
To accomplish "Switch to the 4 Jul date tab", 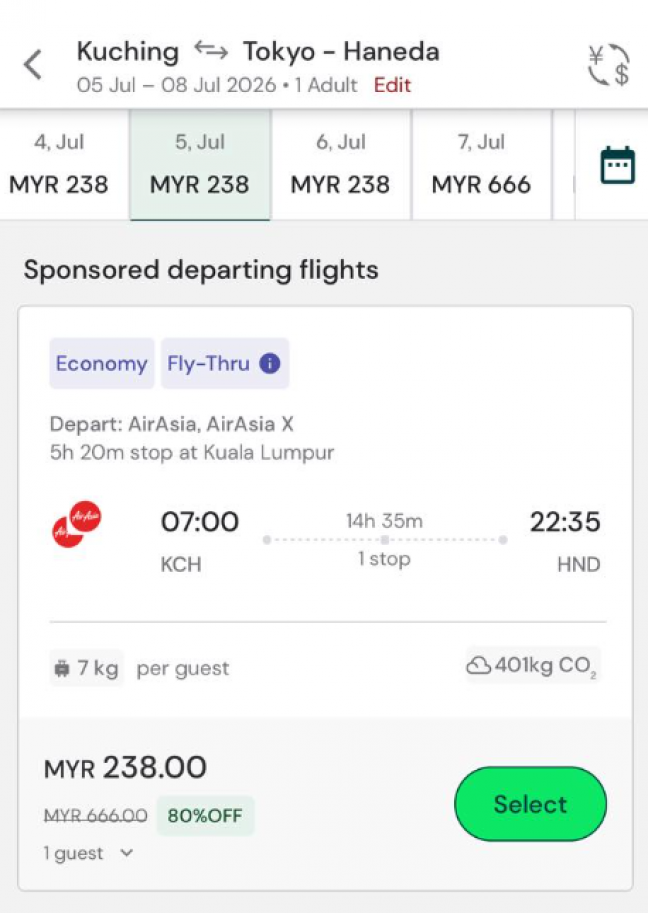I will (59, 165).
